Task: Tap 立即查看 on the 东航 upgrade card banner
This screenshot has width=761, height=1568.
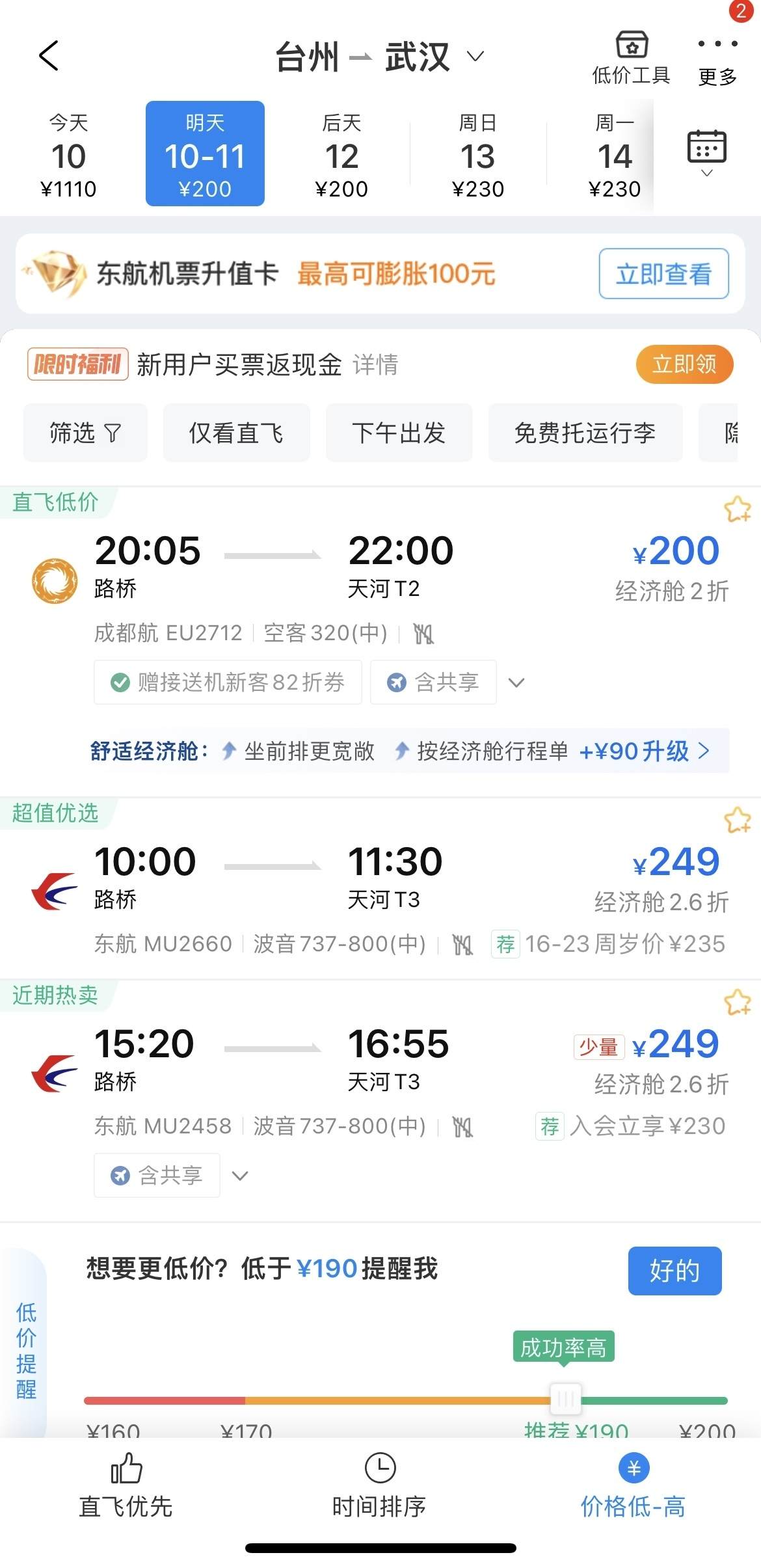Action: pos(663,273)
